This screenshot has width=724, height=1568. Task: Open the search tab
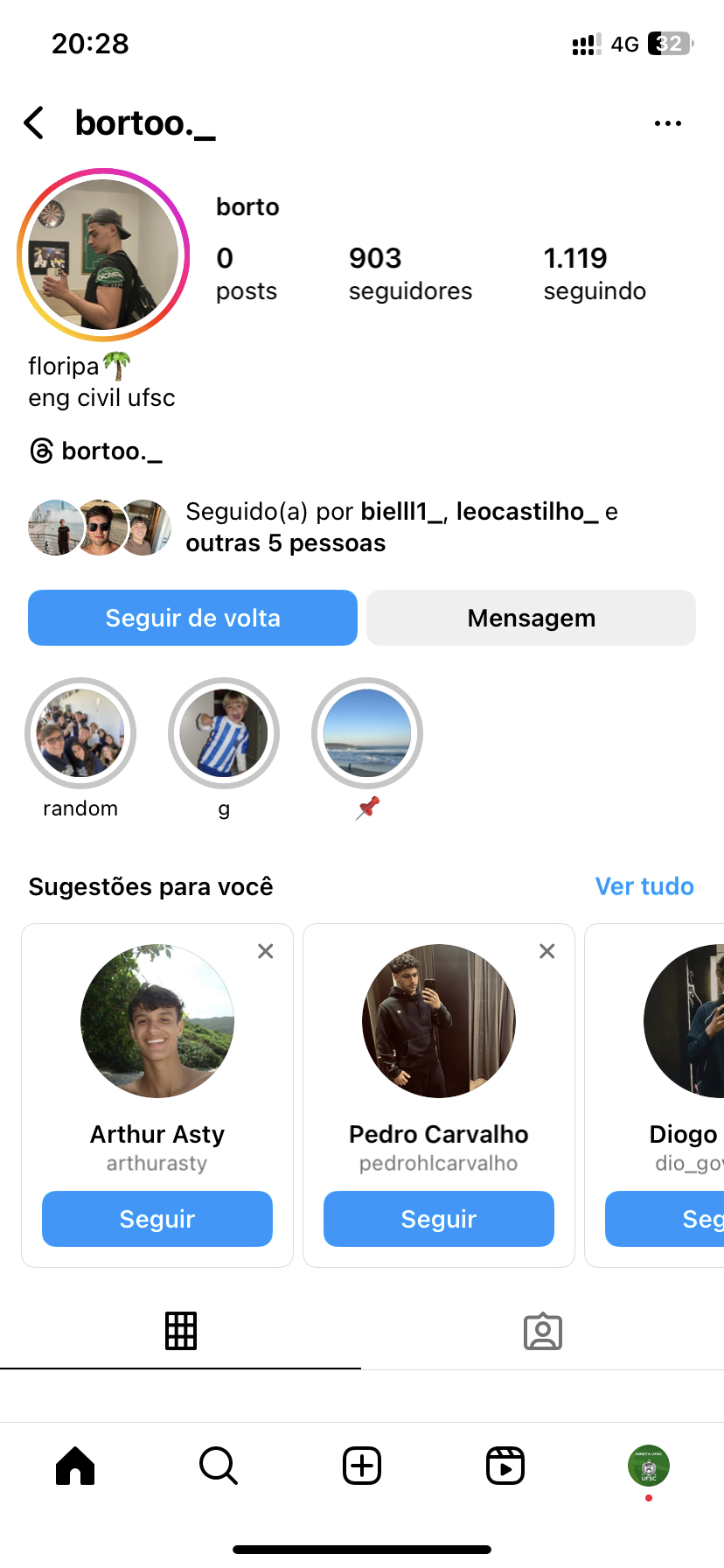pos(219,1466)
